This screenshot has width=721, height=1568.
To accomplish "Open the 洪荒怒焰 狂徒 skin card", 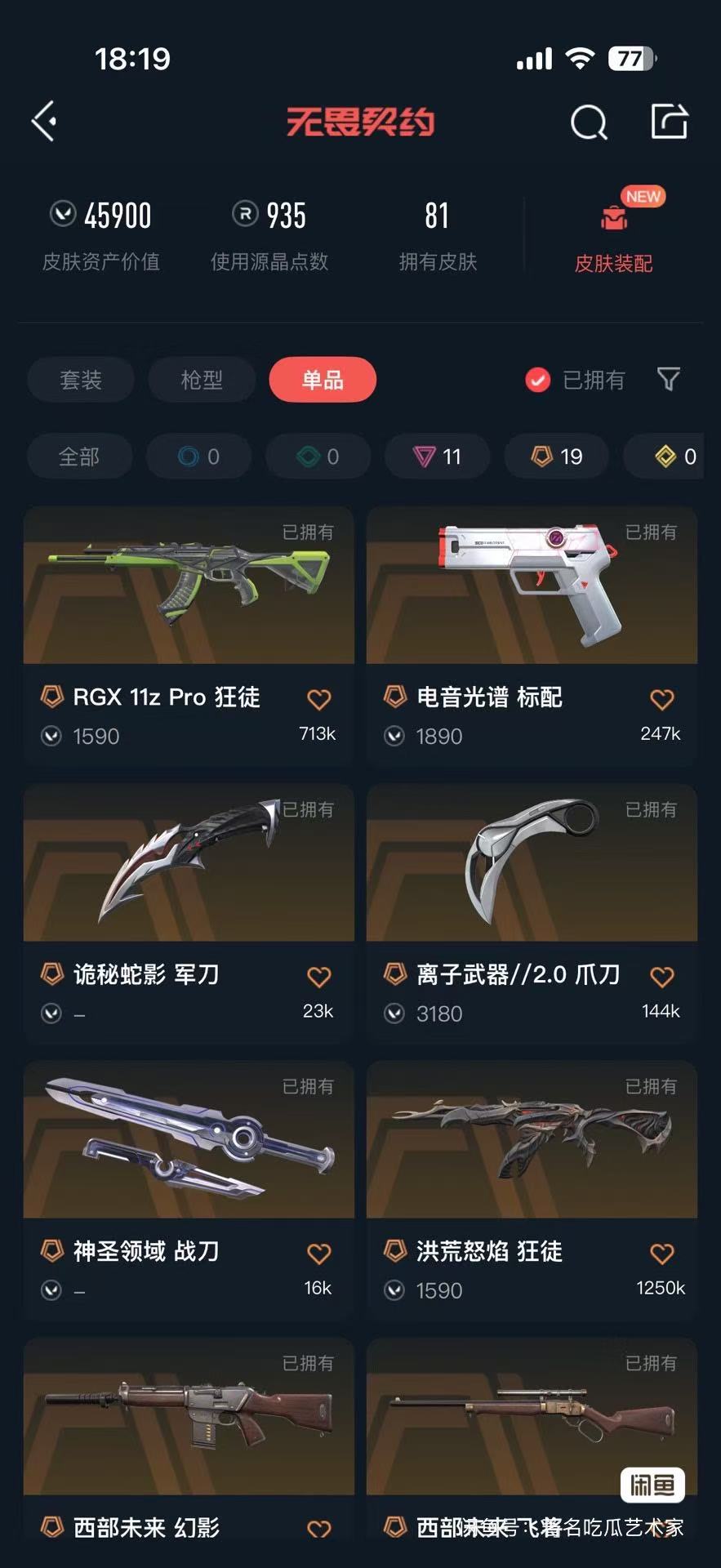I will 532,1190.
